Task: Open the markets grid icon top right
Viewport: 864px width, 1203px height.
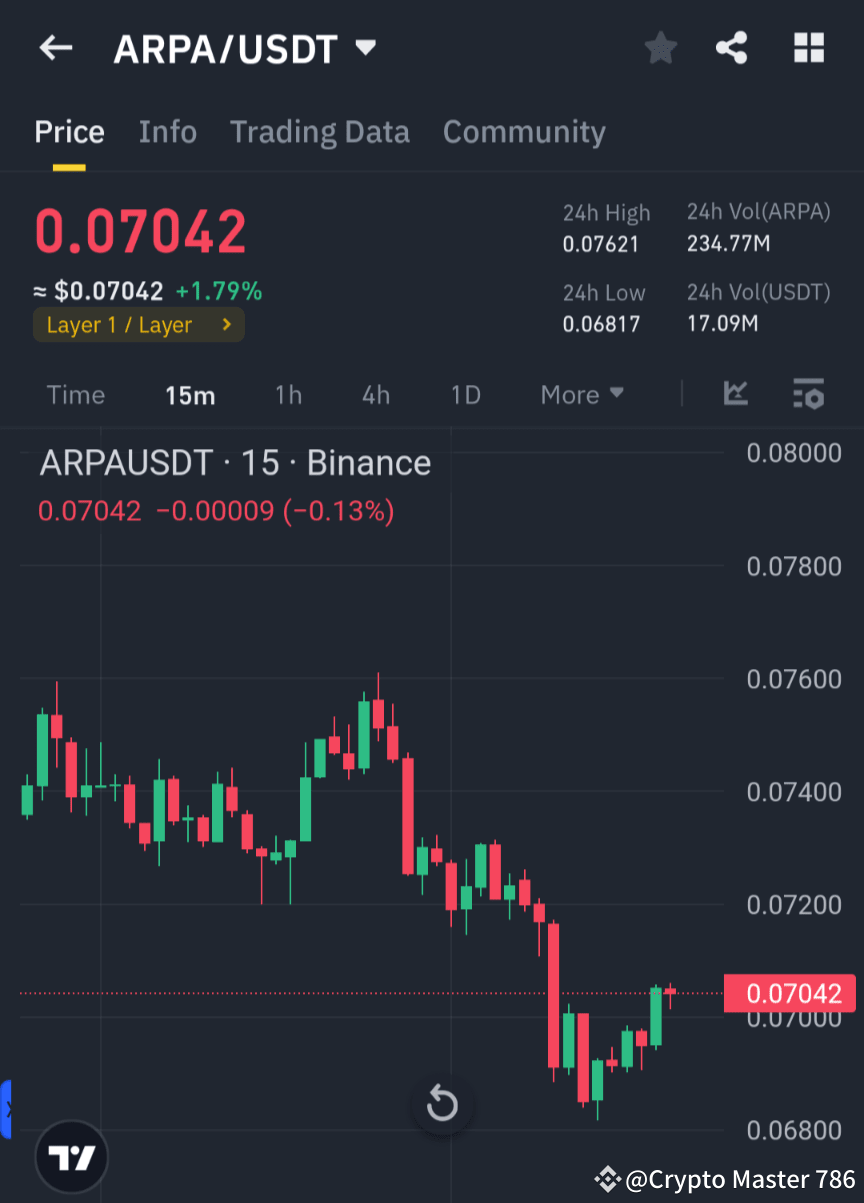Action: [808, 47]
